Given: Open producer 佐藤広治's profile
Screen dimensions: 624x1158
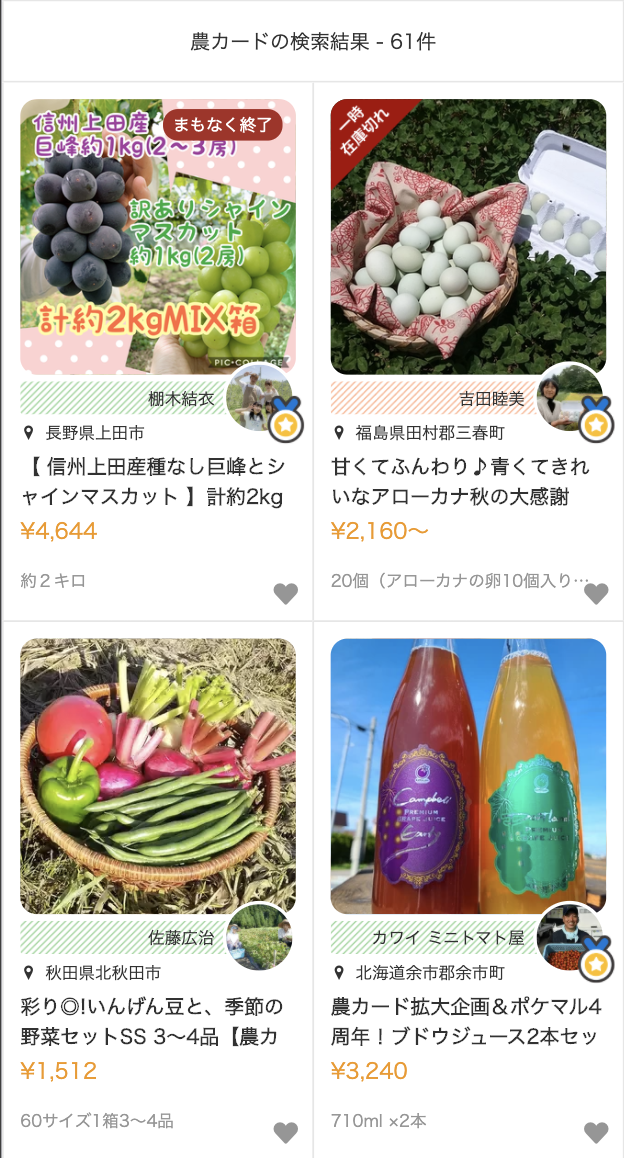Looking at the screenshot, I should (x=260, y=937).
